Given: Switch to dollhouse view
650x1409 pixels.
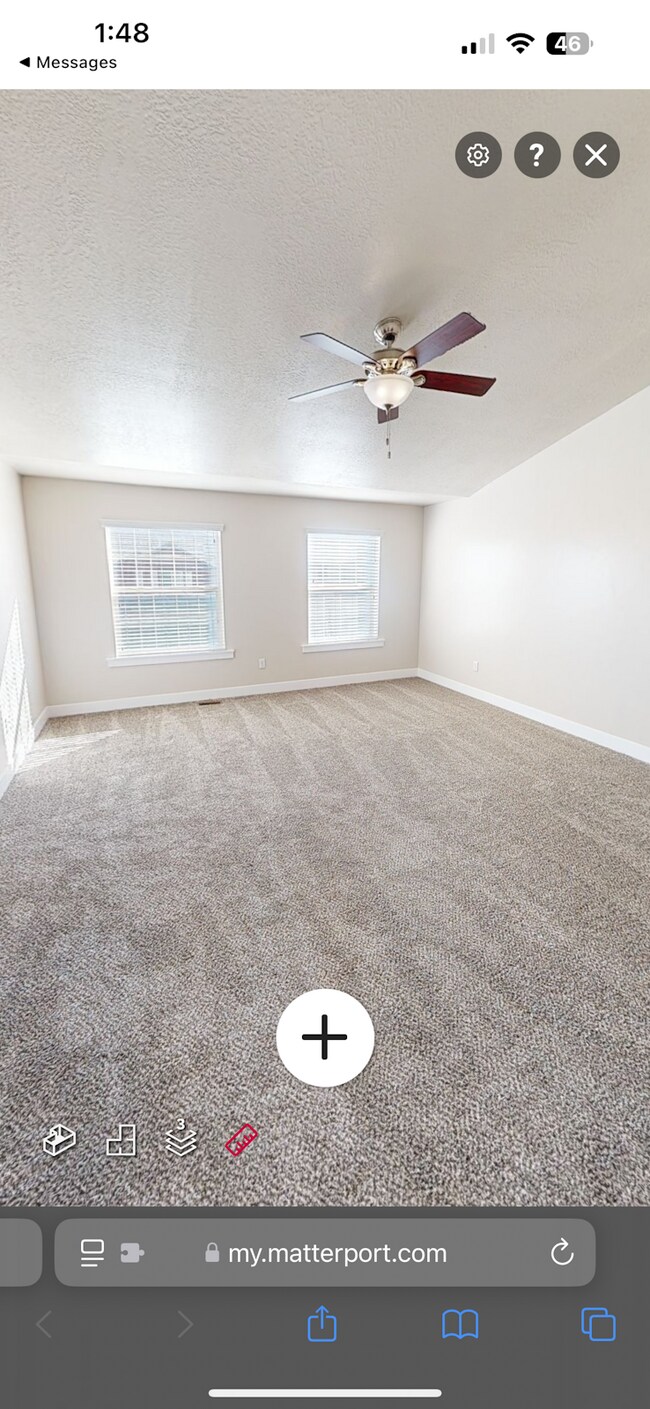Looking at the screenshot, I should coord(59,1140).
